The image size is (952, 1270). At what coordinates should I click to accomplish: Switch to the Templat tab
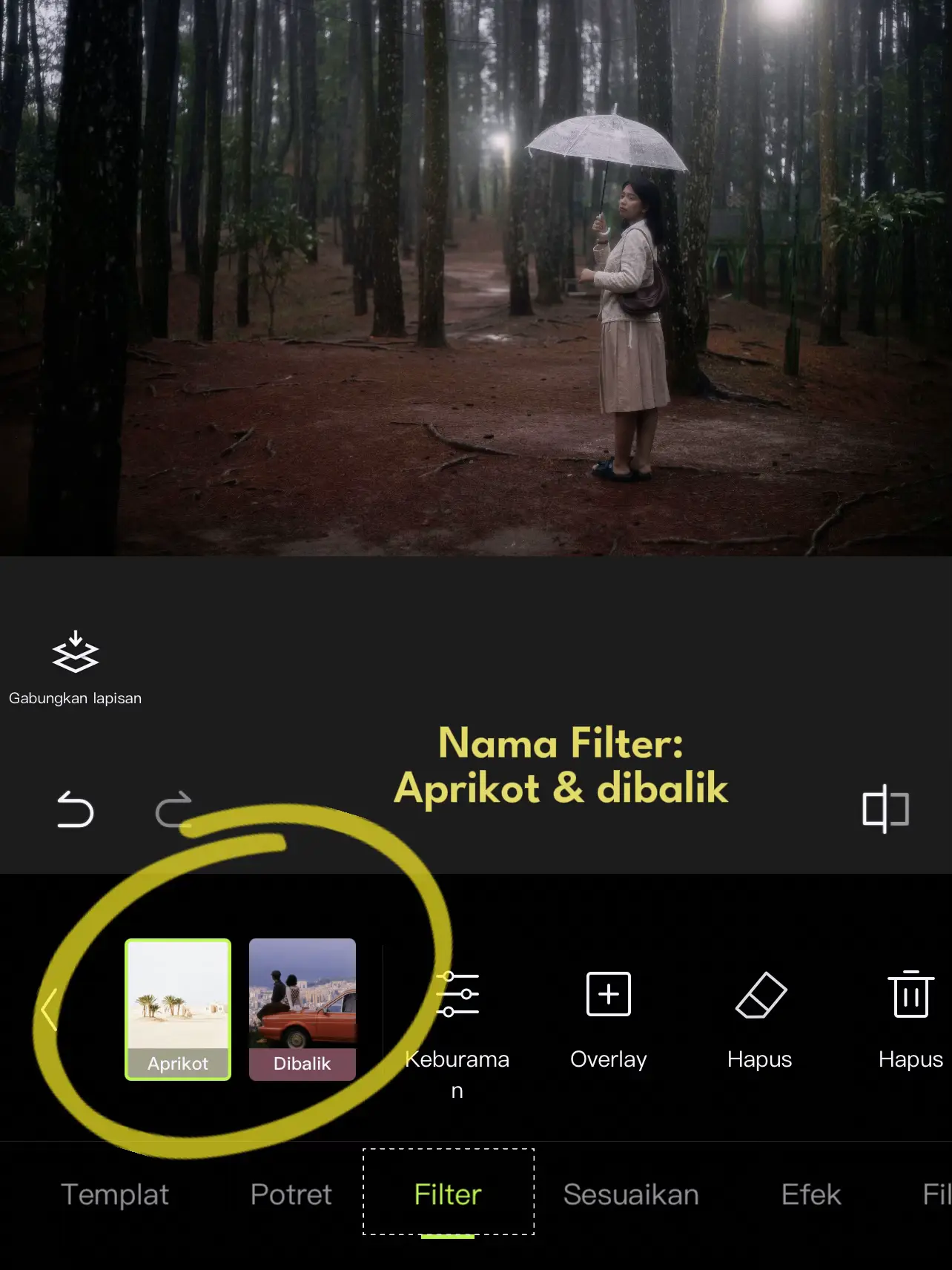pos(115,1194)
